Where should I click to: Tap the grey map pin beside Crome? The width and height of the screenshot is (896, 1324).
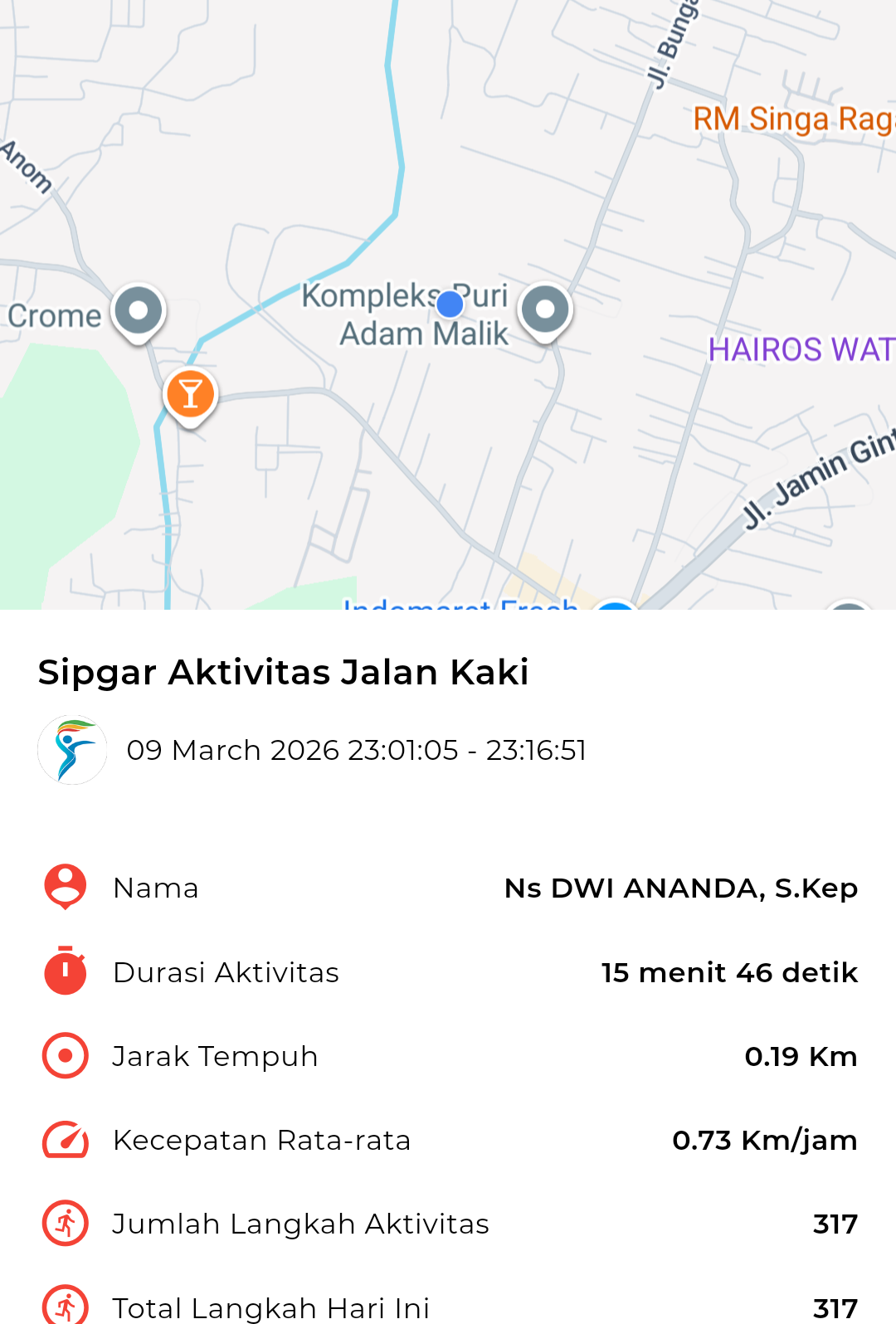139,311
